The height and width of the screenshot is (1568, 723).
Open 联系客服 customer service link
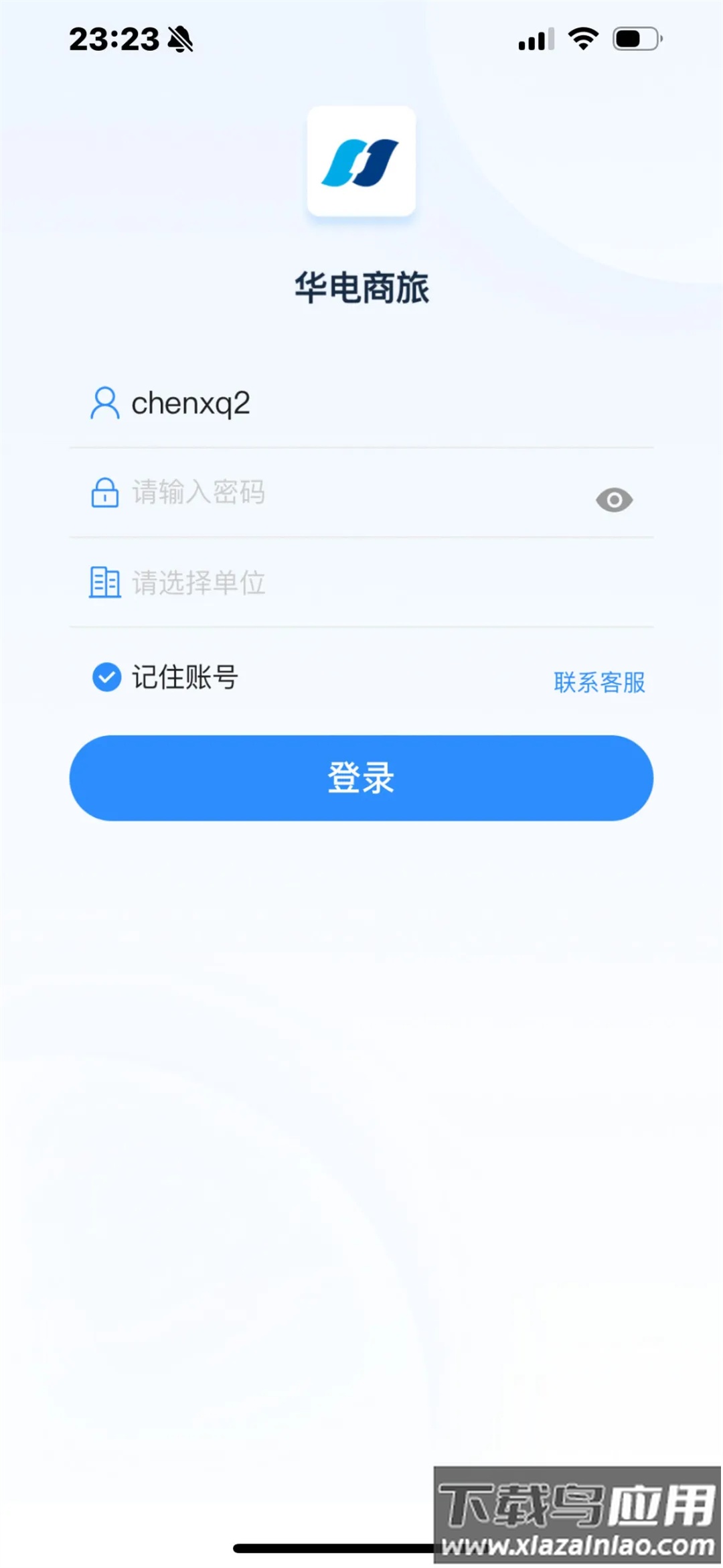599,683
